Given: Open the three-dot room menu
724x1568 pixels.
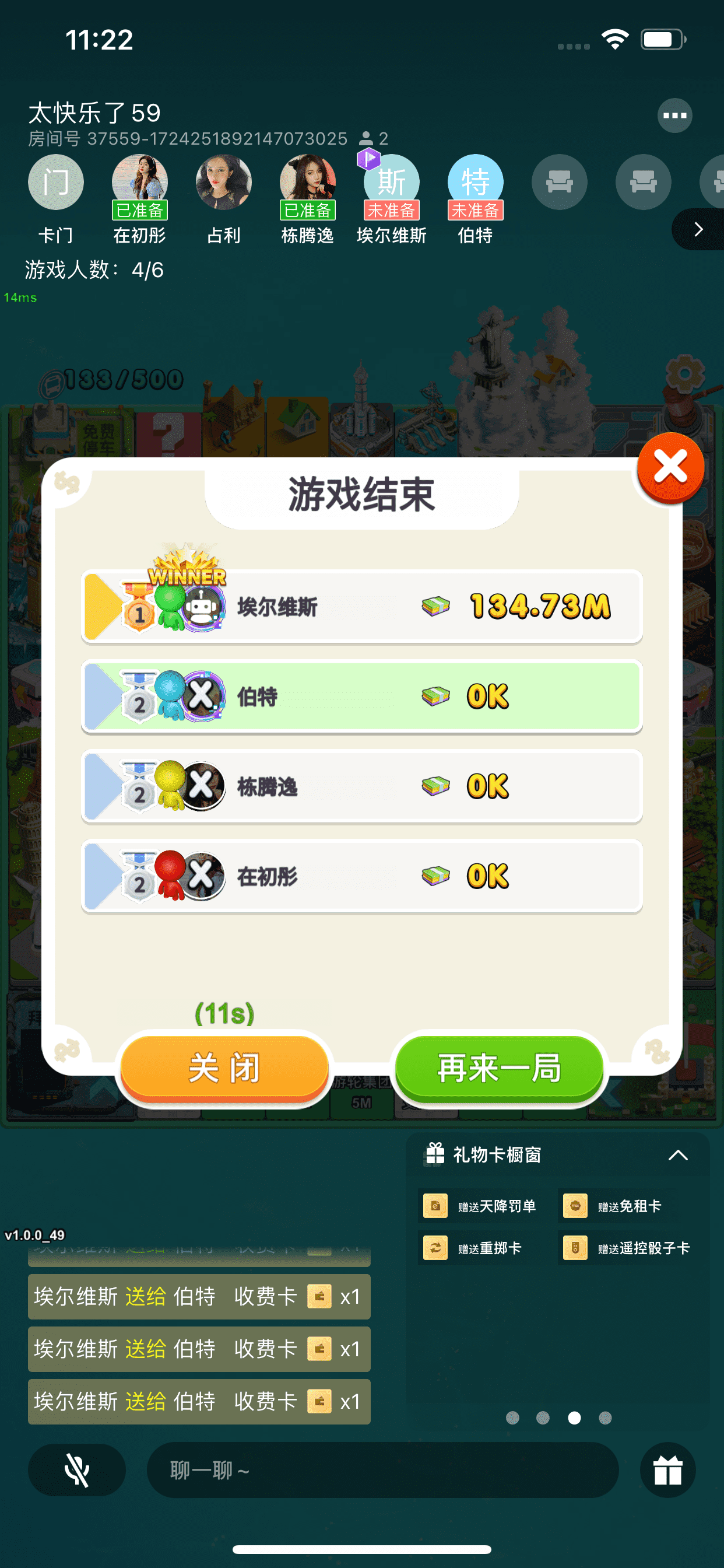Looking at the screenshot, I should pos(674,116).
